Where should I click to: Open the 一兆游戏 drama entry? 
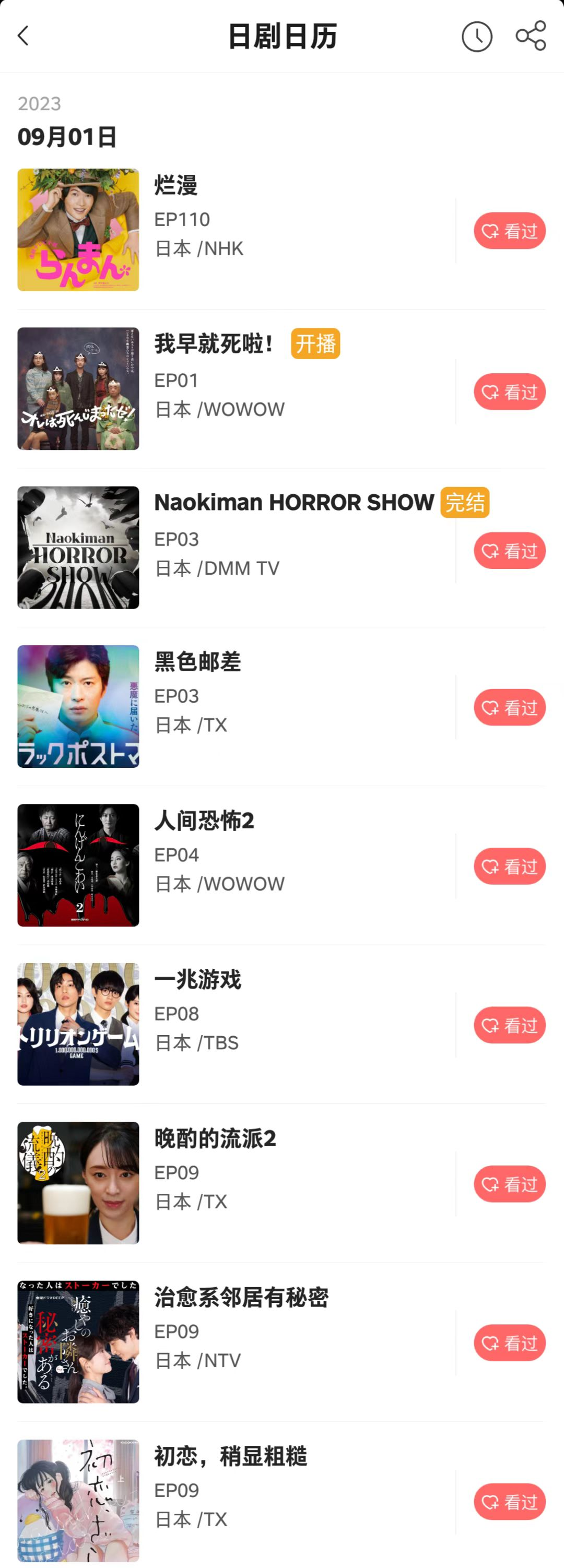tap(197, 979)
